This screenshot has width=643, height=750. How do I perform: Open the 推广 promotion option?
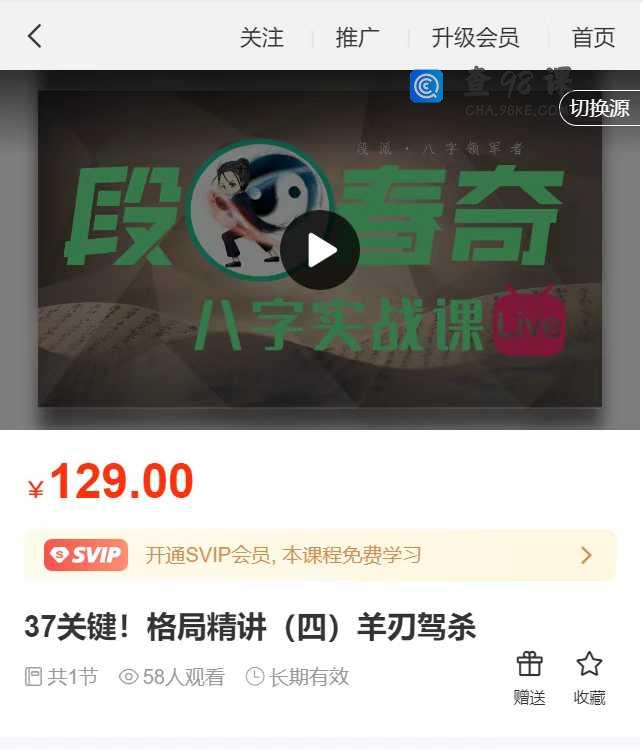click(x=357, y=38)
